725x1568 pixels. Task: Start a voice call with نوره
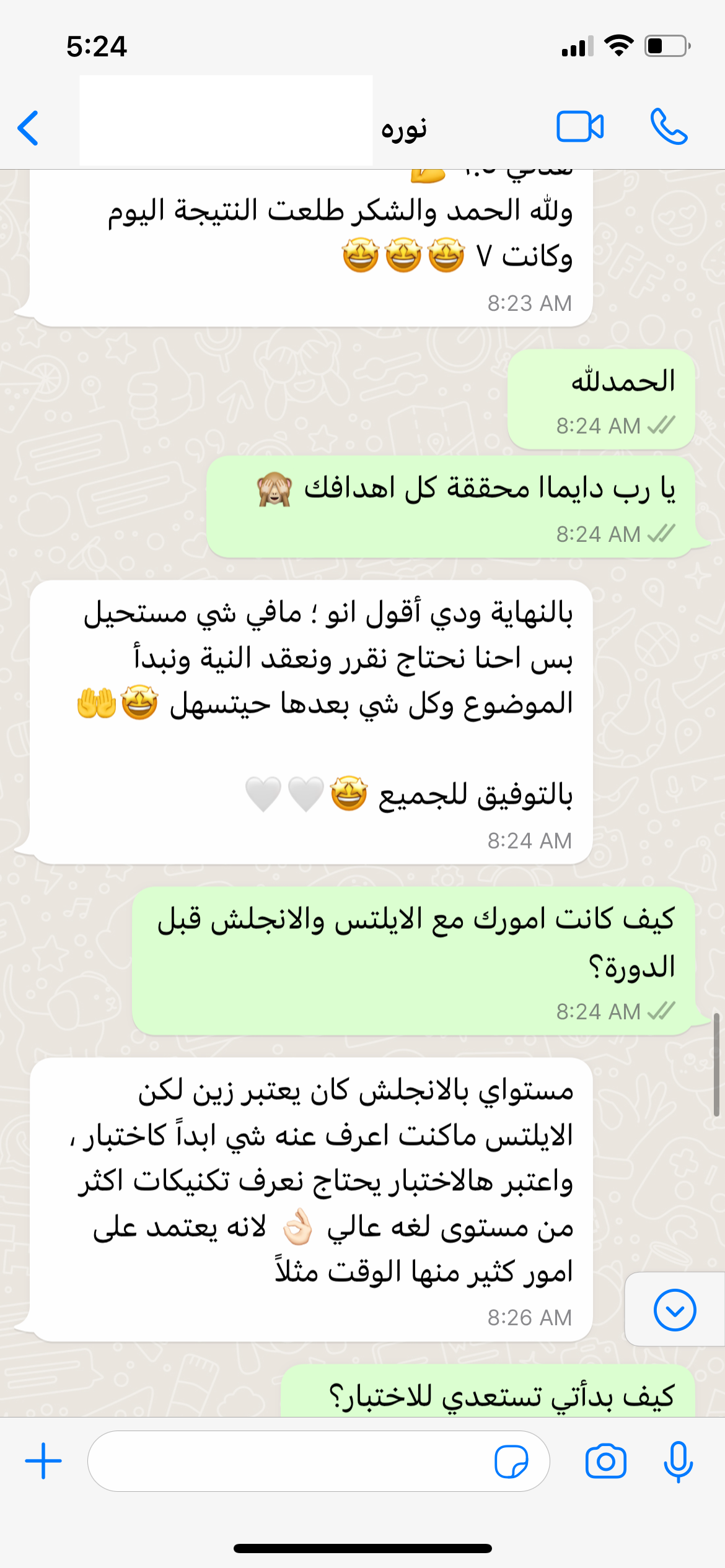(669, 127)
